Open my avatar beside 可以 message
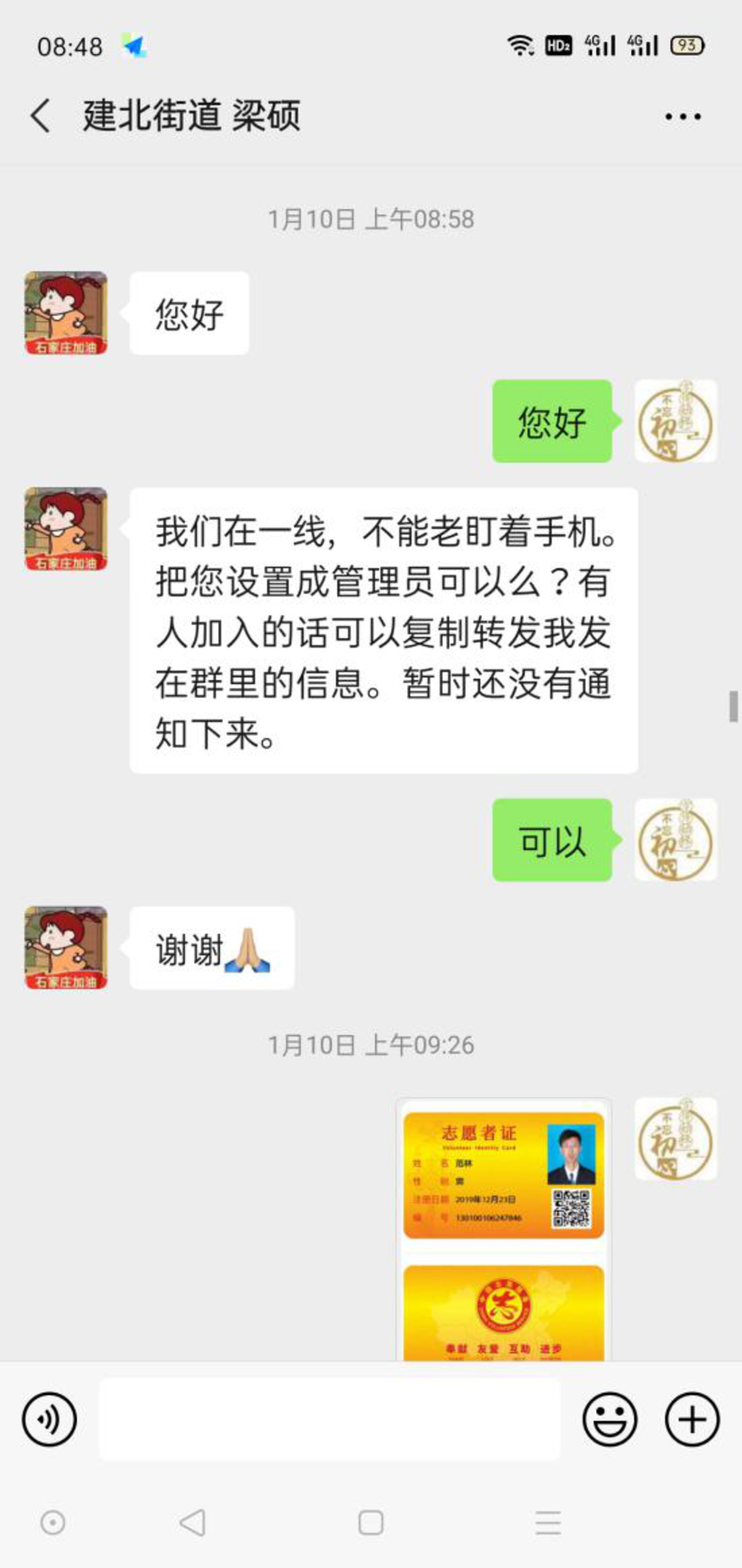 (676, 840)
